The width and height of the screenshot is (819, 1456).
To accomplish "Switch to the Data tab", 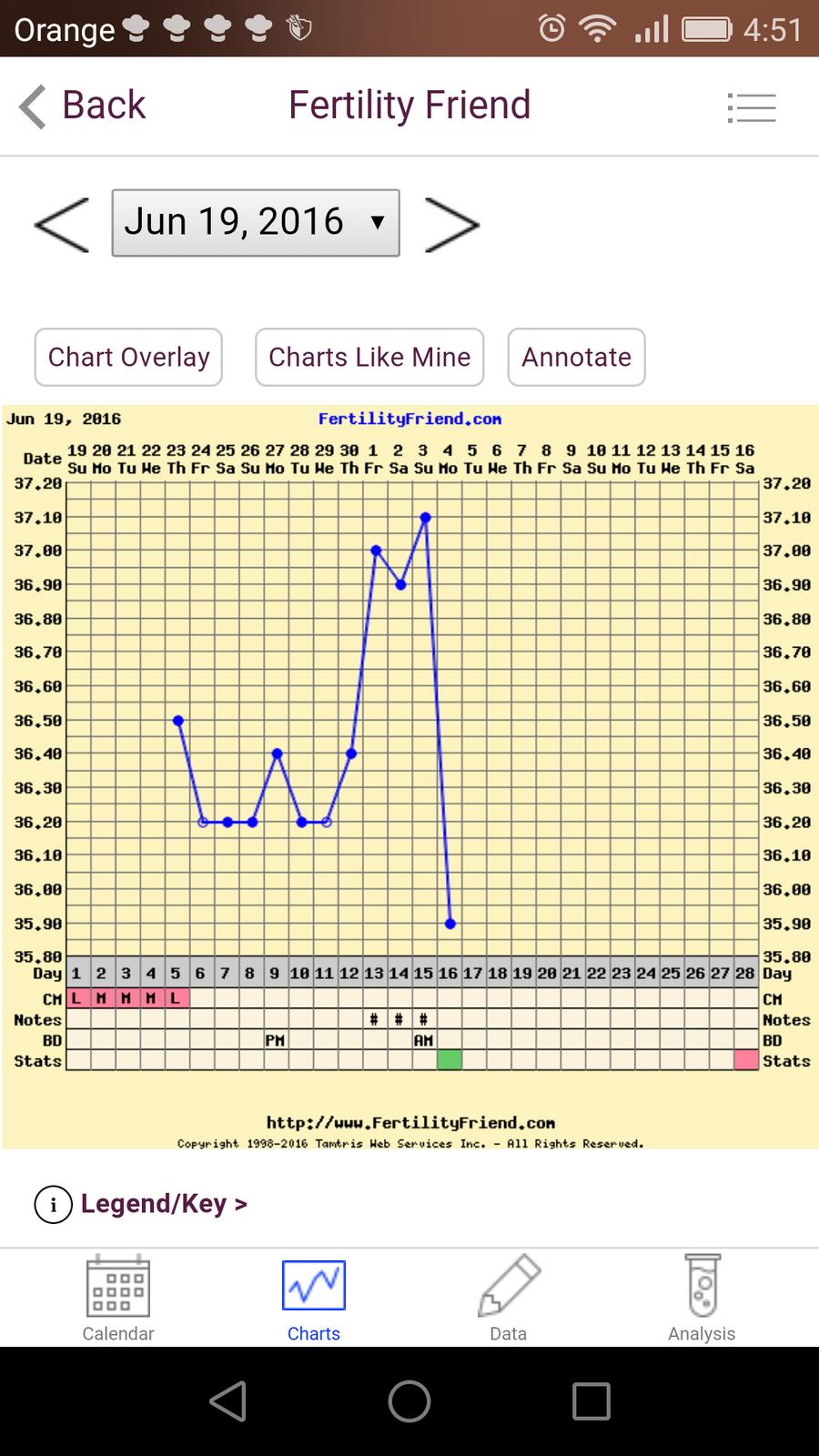I will click(508, 1299).
